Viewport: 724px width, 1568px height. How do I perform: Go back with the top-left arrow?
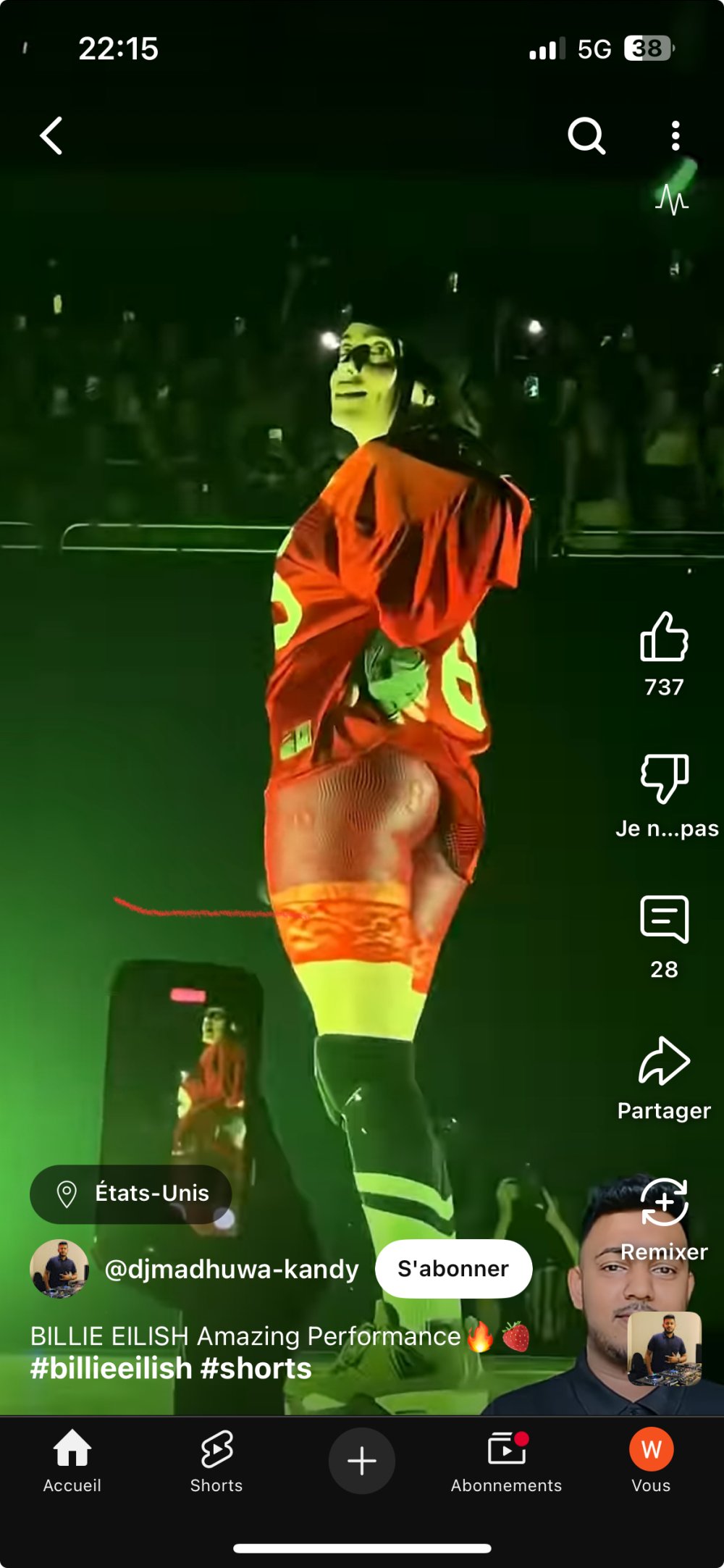[51, 136]
